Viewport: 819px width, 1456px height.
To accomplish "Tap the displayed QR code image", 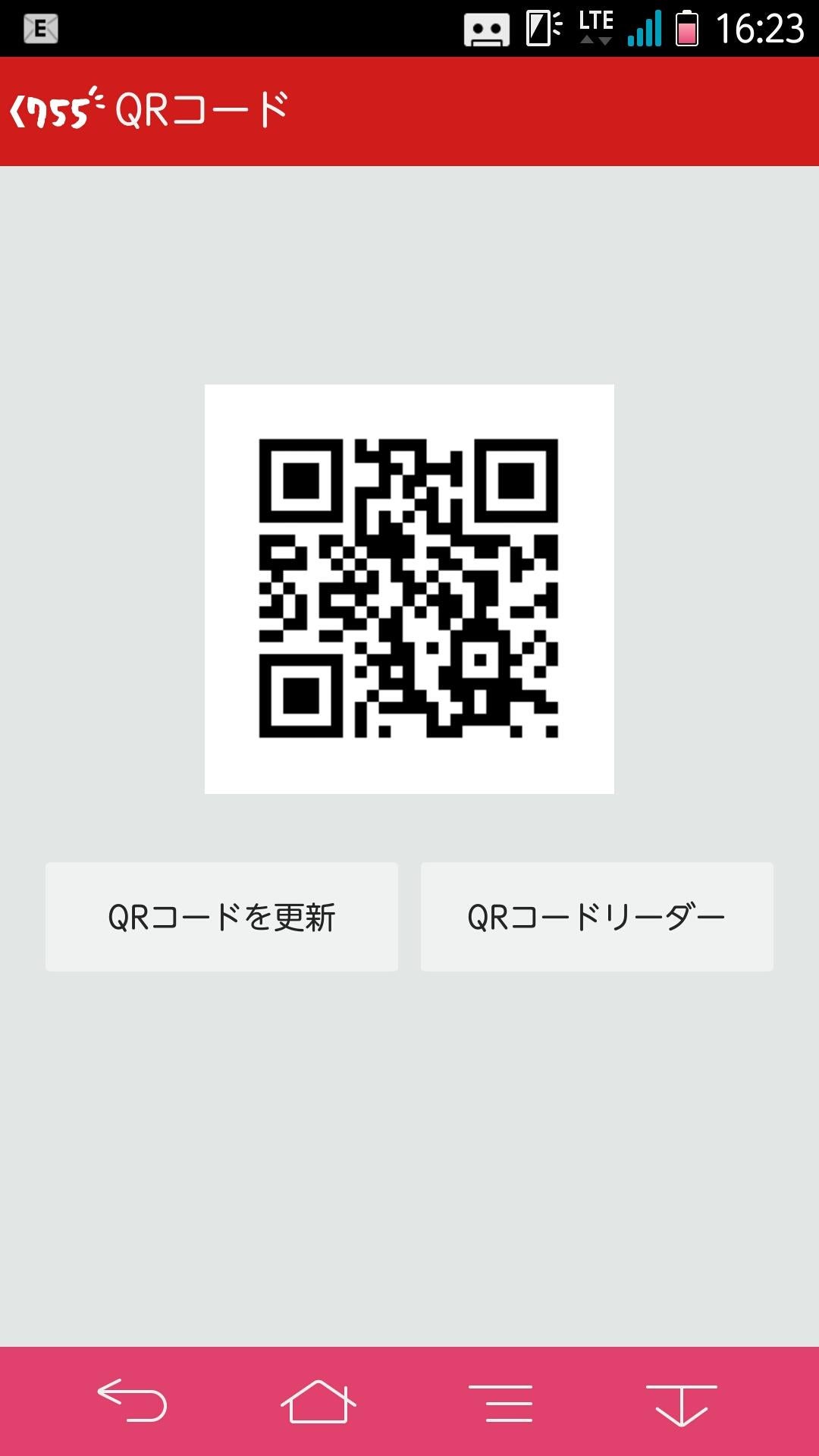I will coord(408,589).
